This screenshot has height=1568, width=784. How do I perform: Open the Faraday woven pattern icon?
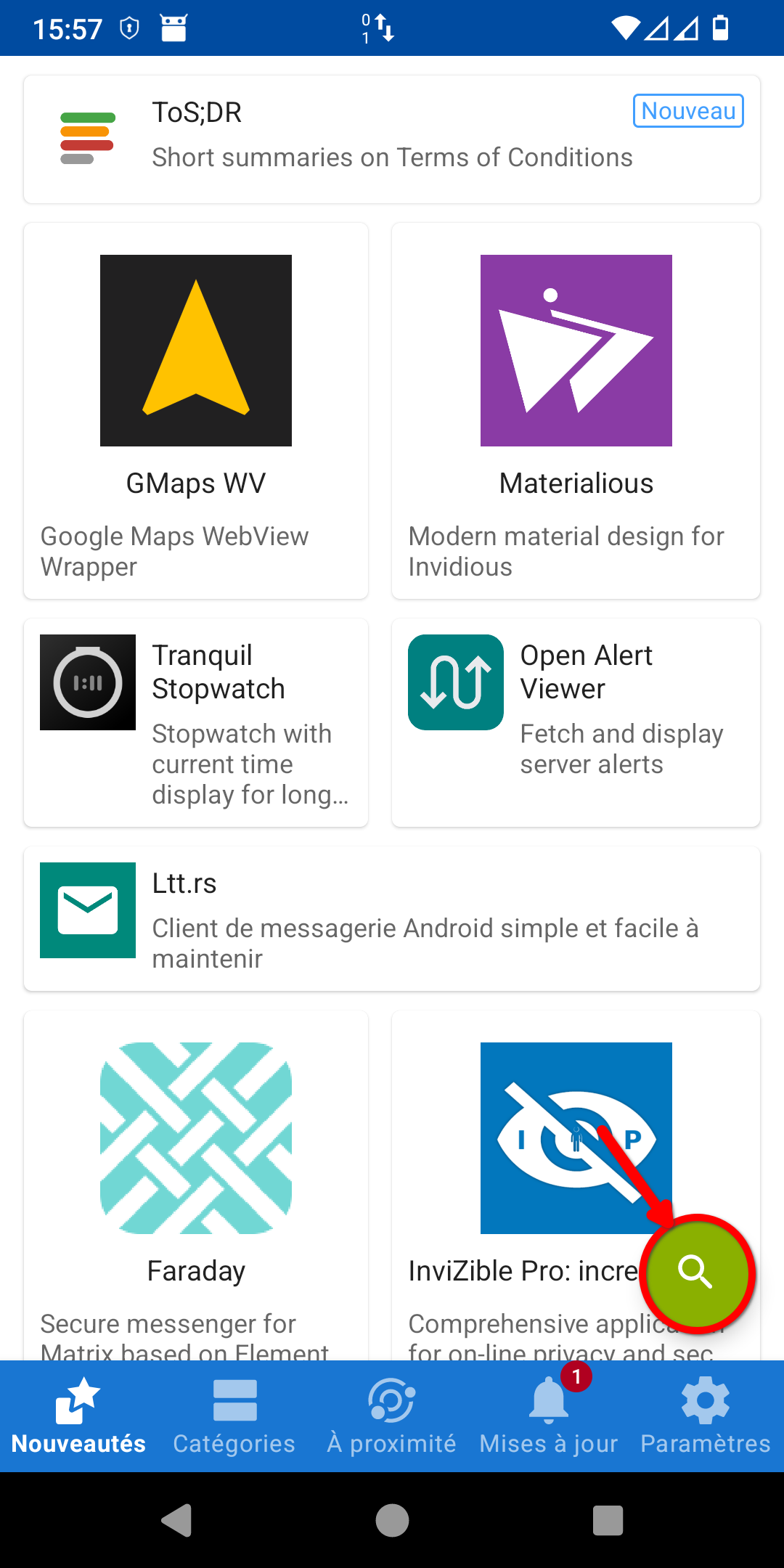(197, 1138)
